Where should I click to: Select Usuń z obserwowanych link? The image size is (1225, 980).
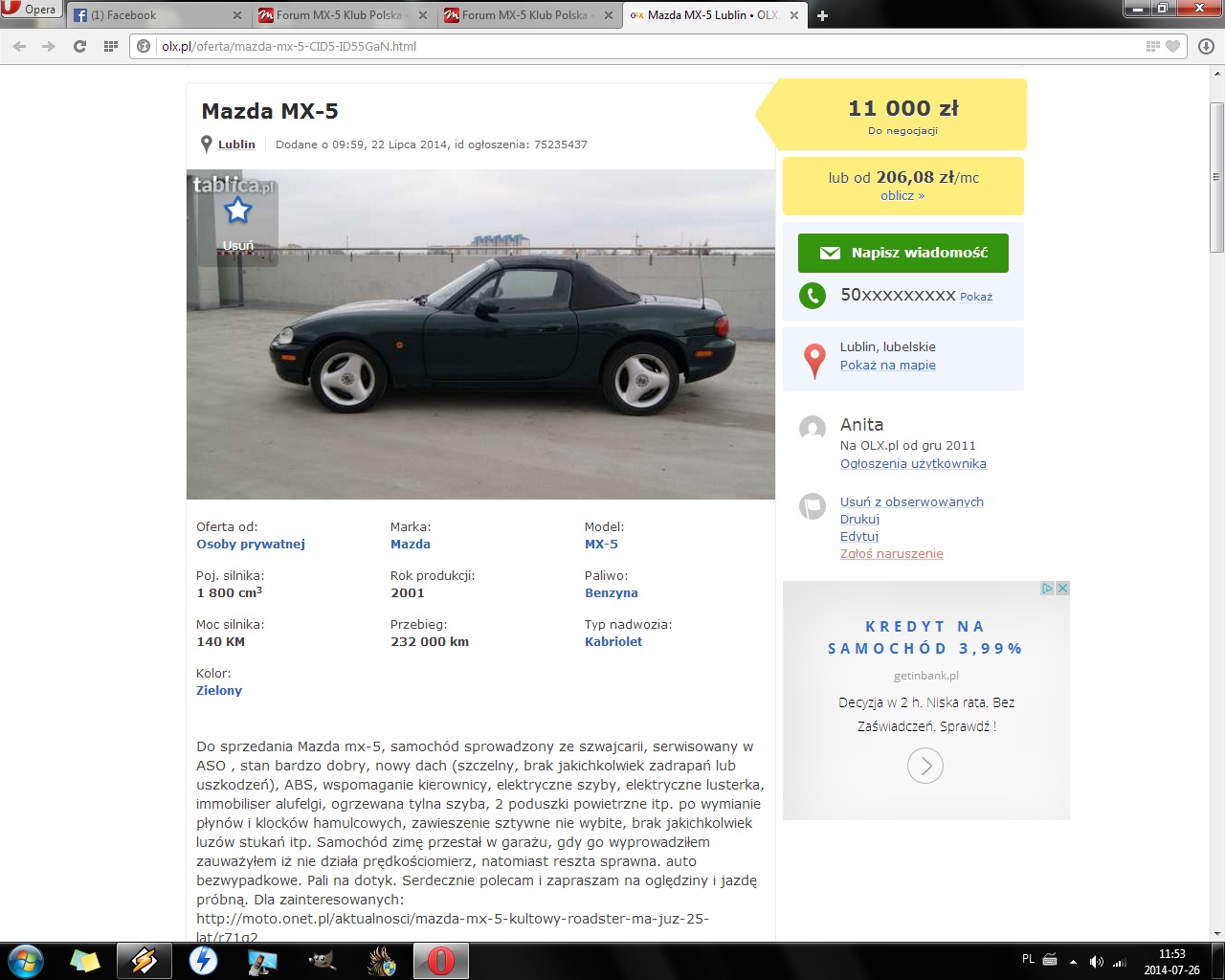click(911, 501)
